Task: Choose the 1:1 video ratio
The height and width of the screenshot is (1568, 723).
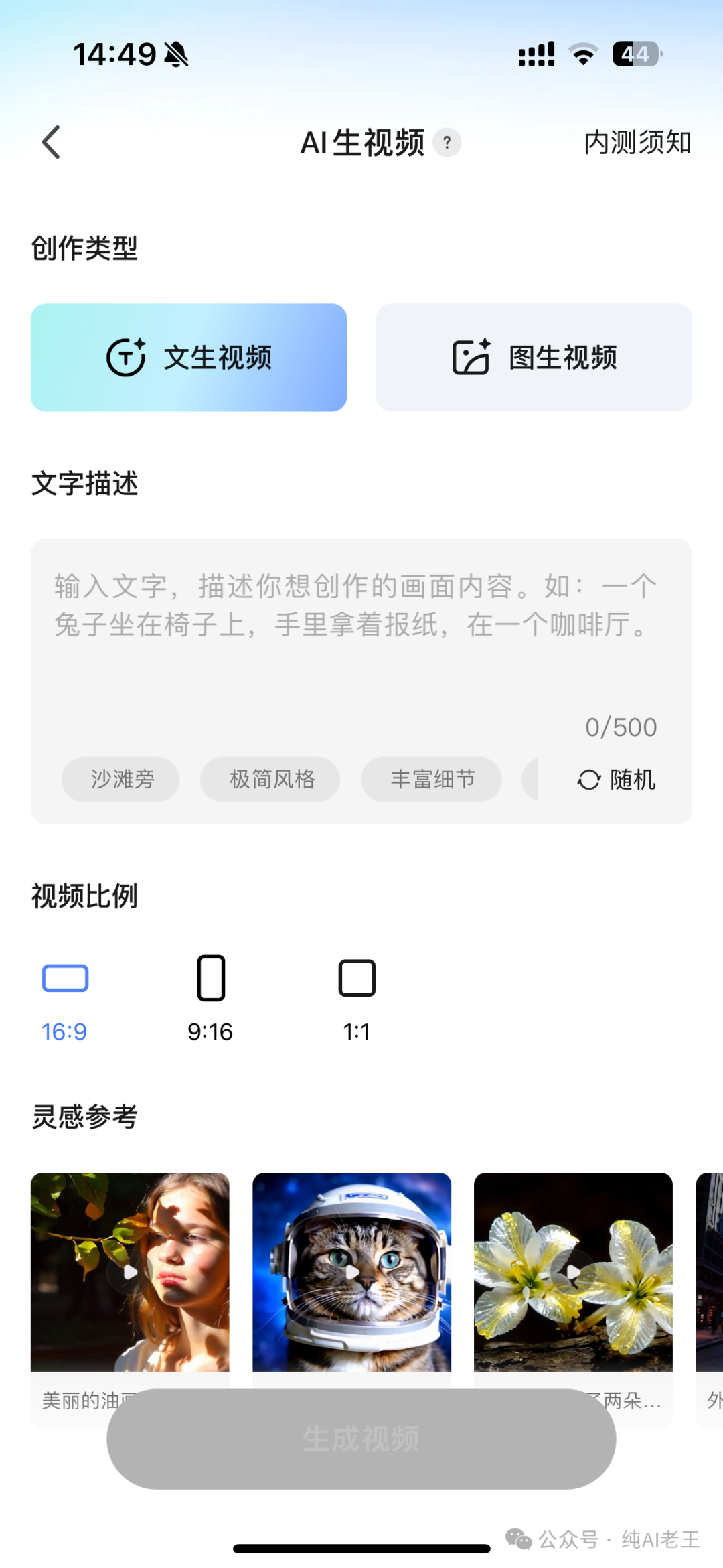Action: pos(357,998)
